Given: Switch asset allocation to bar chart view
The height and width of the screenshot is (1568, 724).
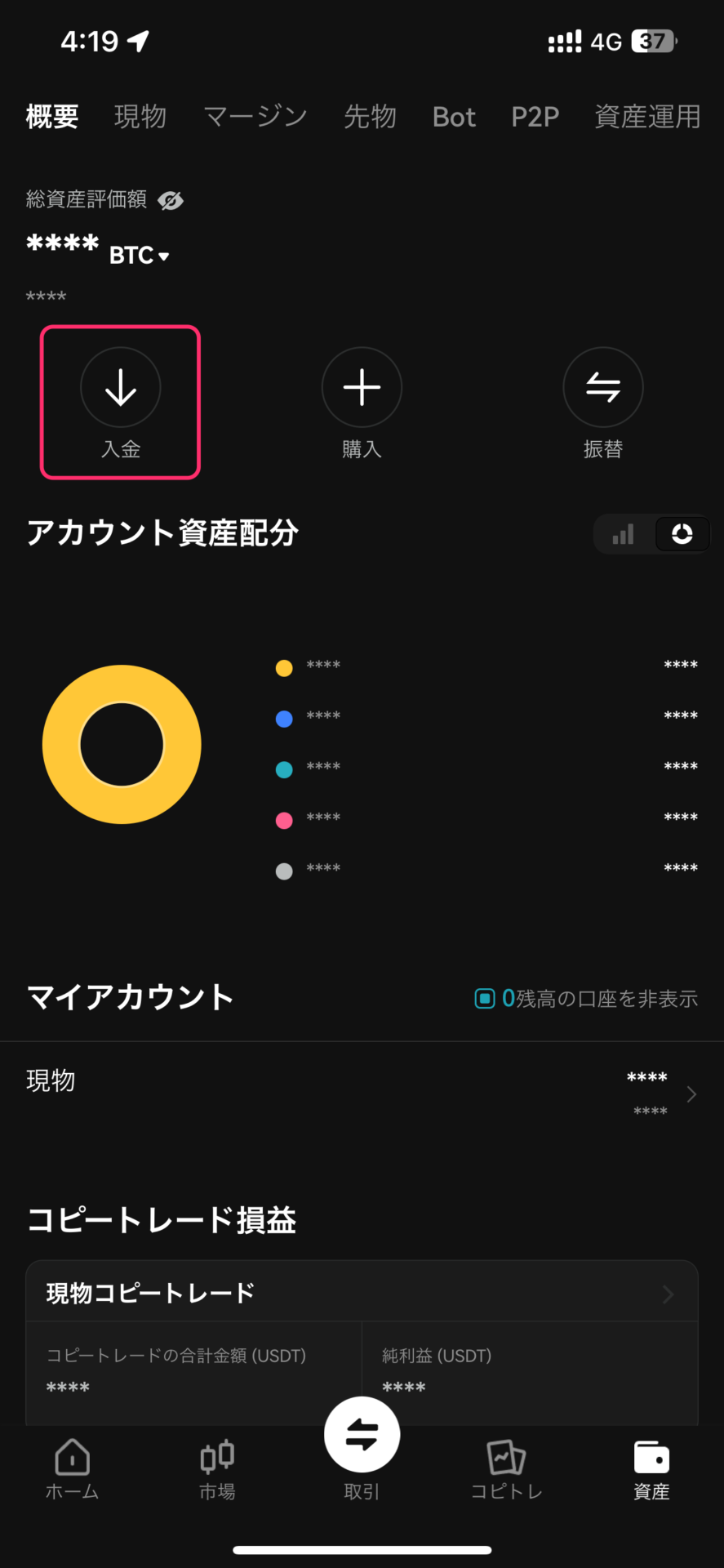Looking at the screenshot, I should pyautogui.click(x=624, y=535).
